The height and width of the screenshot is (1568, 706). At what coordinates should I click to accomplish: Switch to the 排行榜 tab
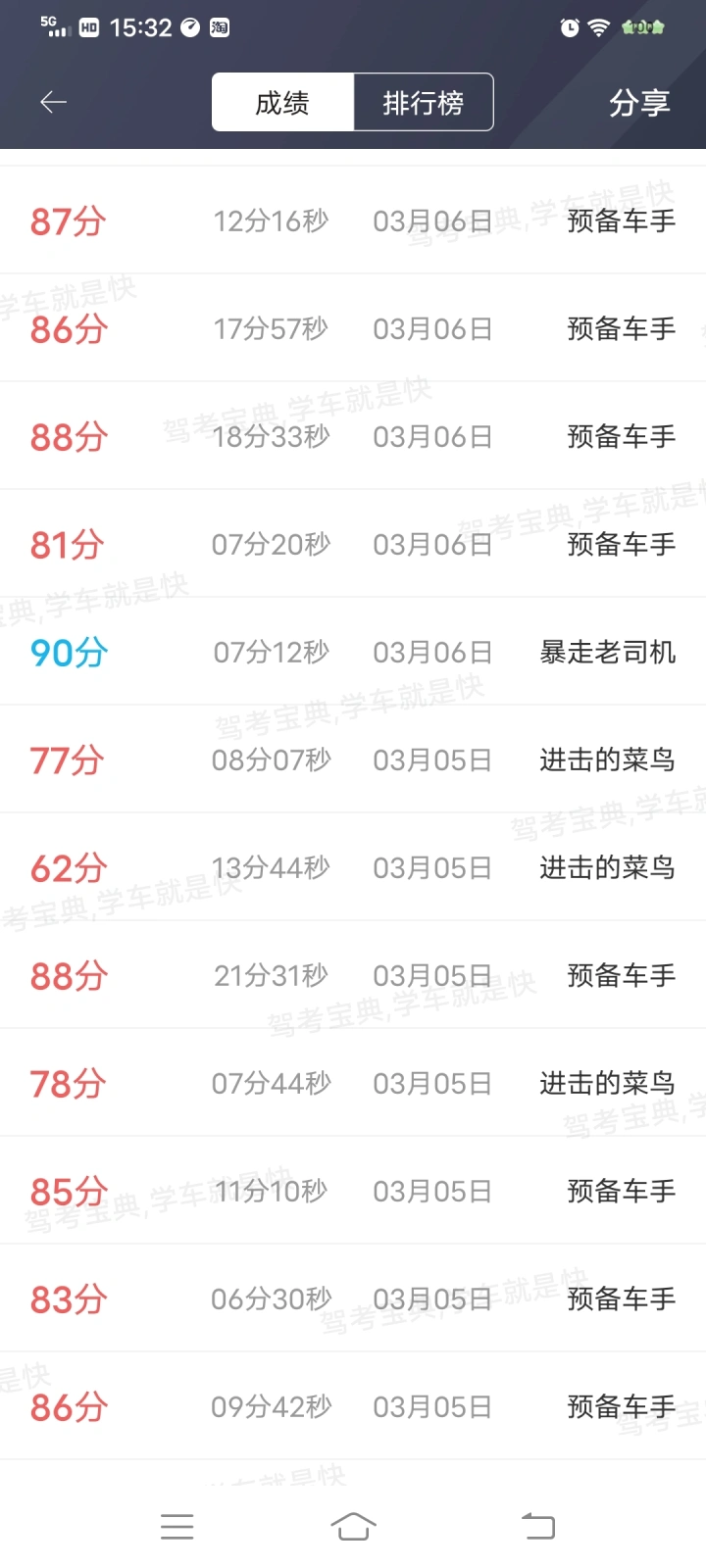423,102
